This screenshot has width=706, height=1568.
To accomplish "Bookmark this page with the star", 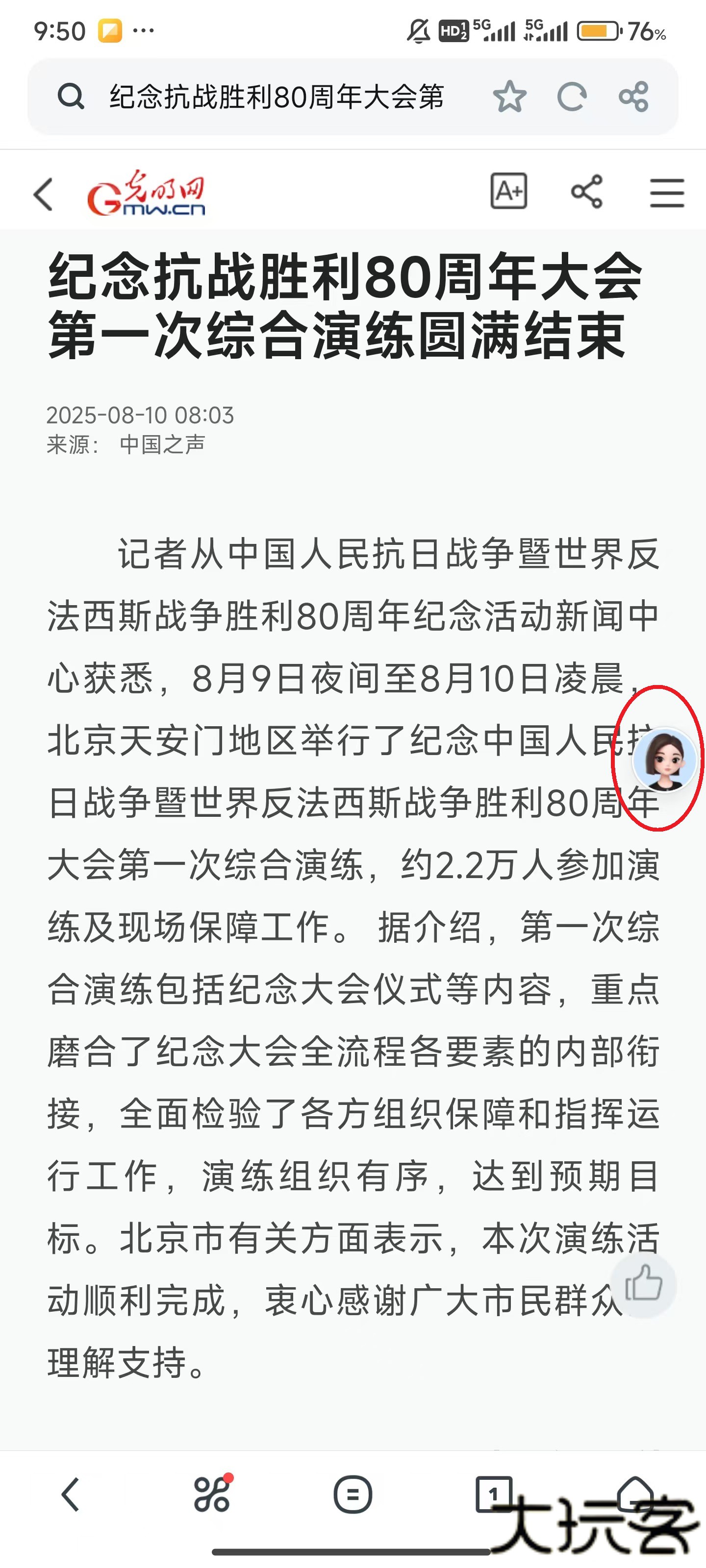I will [509, 97].
